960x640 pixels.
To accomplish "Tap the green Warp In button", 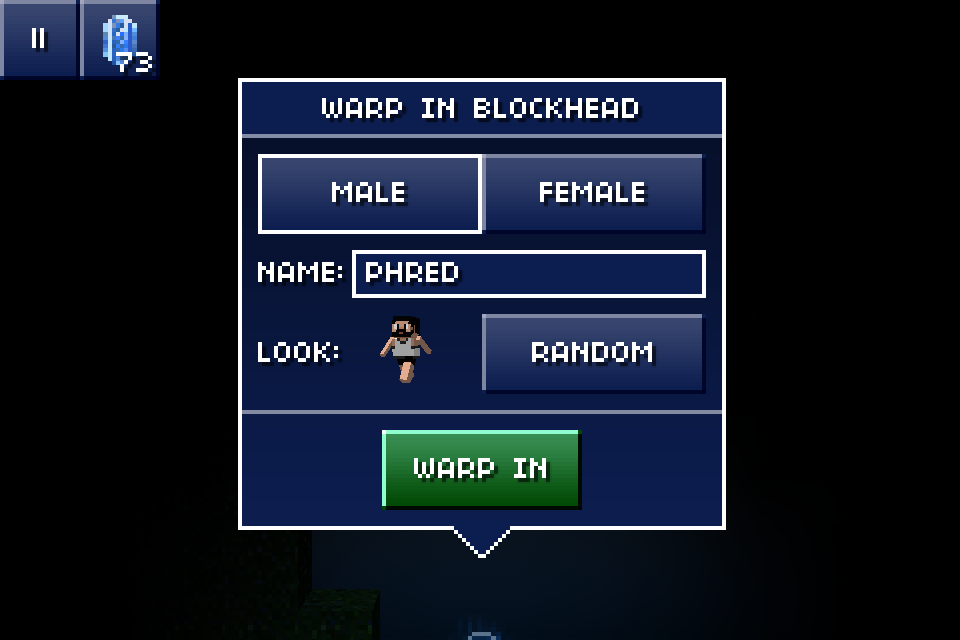I will (480, 468).
